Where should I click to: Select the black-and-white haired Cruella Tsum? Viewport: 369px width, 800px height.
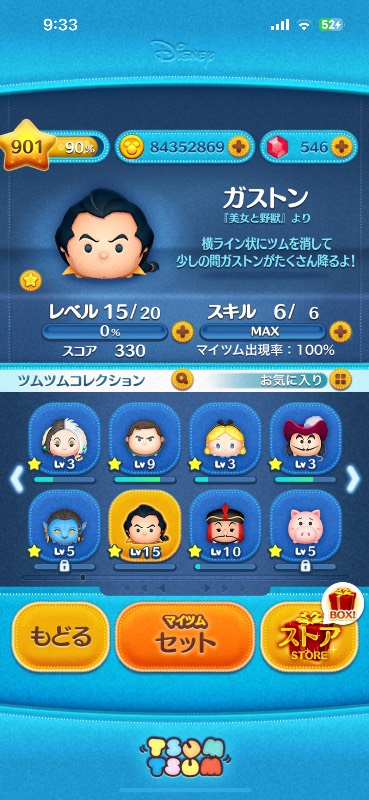(x=64, y=438)
